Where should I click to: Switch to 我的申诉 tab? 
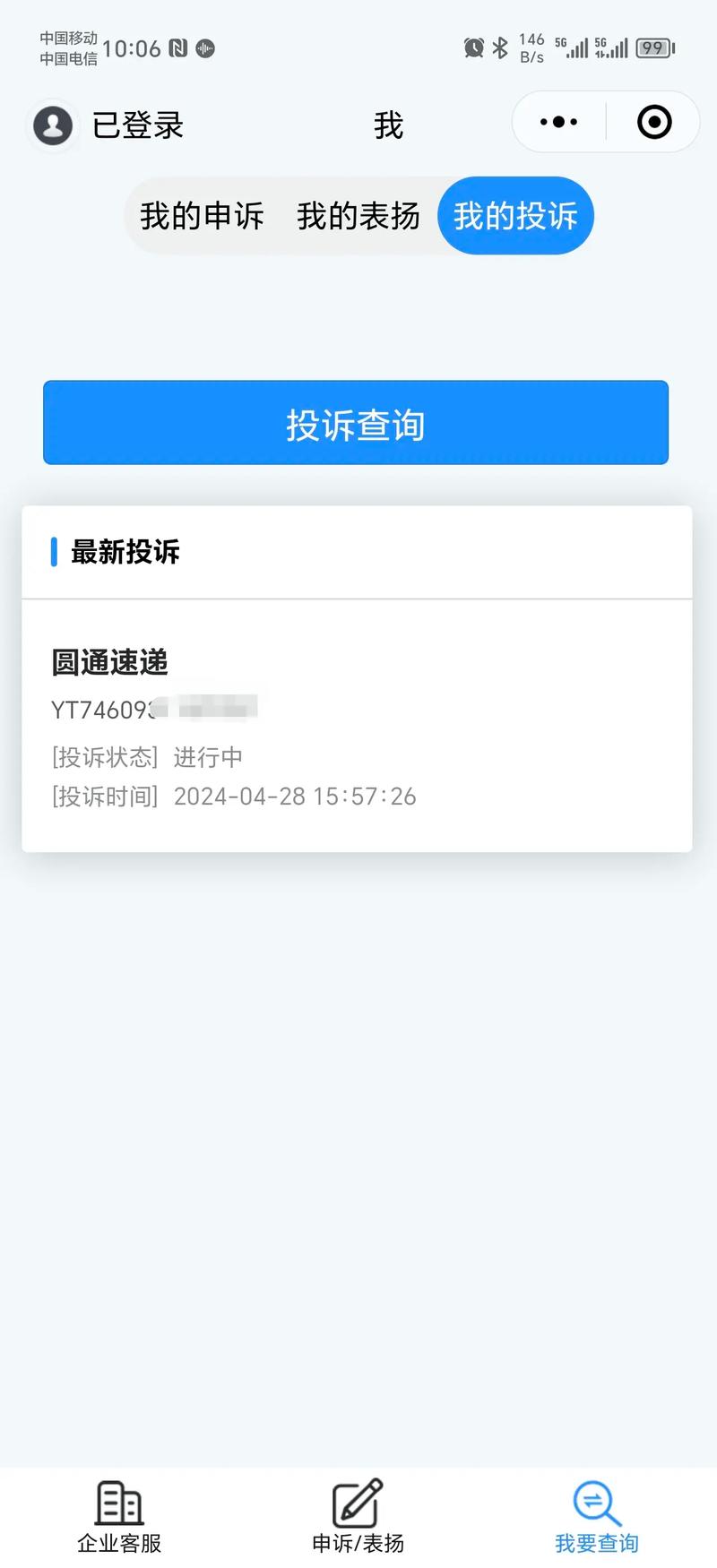[x=202, y=216]
